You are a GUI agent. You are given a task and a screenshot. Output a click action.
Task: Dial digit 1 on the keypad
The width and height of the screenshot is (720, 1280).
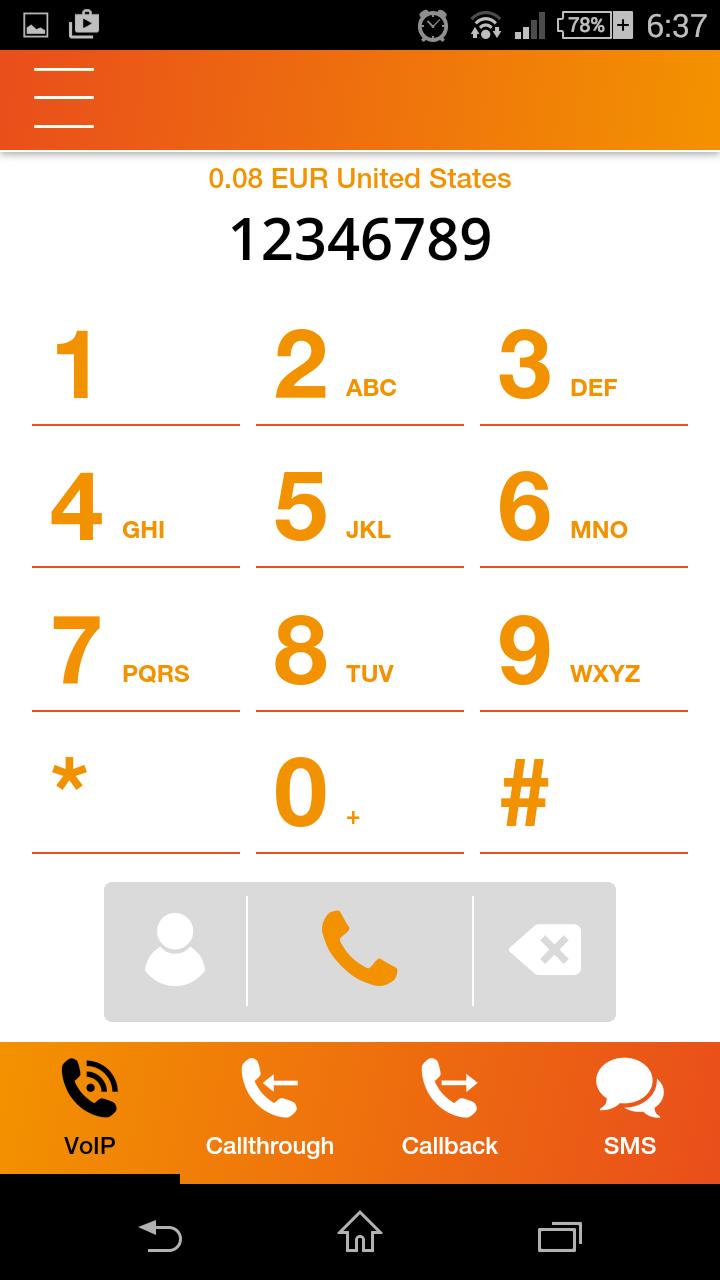pyautogui.click(x=135, y=366)
